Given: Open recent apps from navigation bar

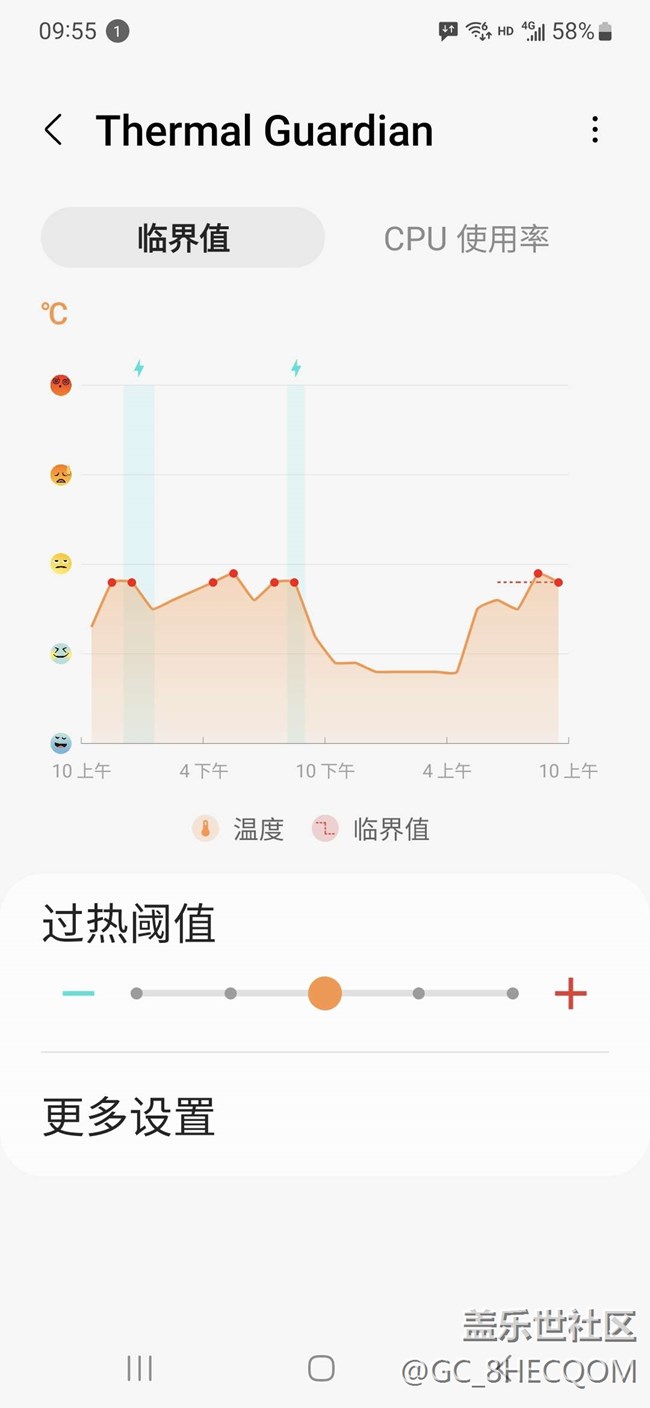Looking at the screenshot, I should pos(140,1369).
